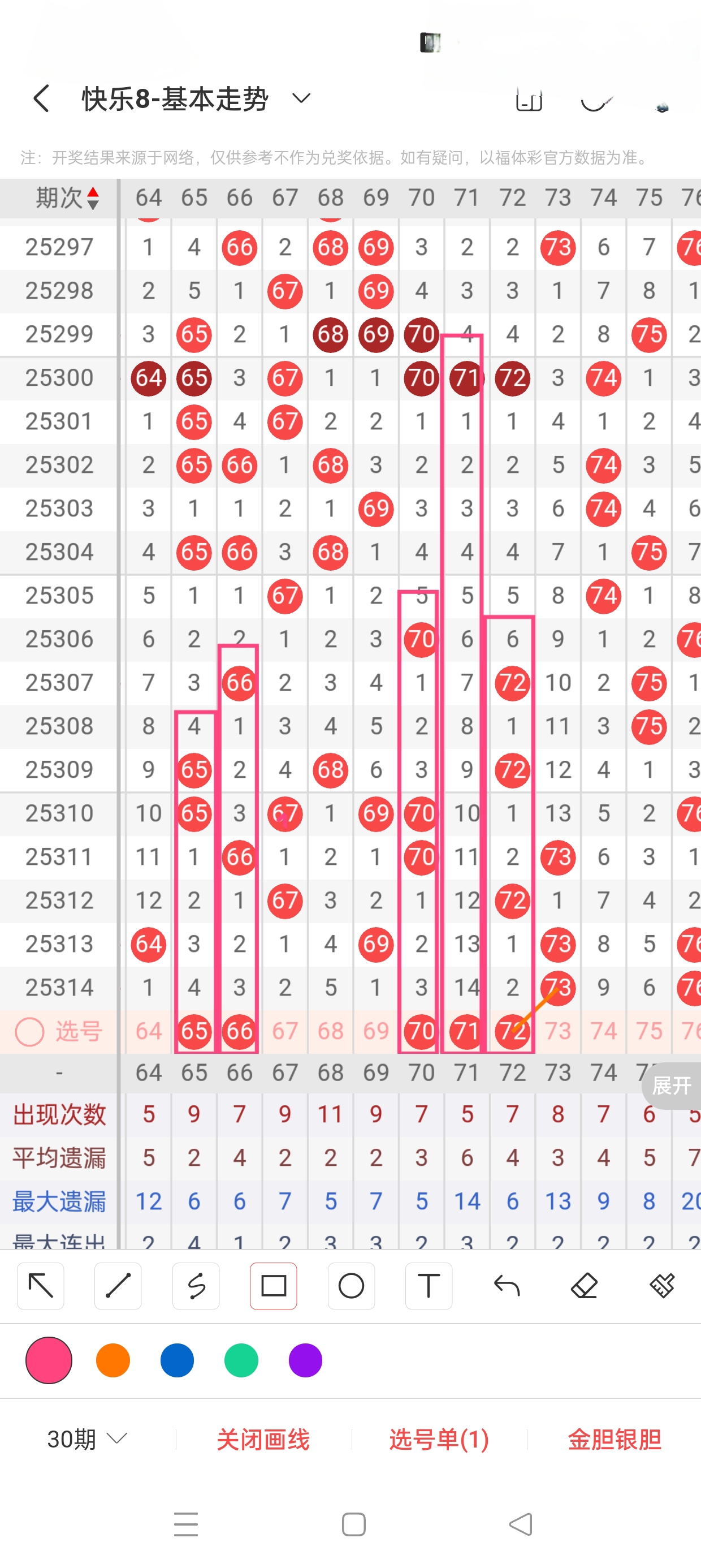Undo the last drawn mark
Screen dimensions: 701x1568
tap(507, 1286)
